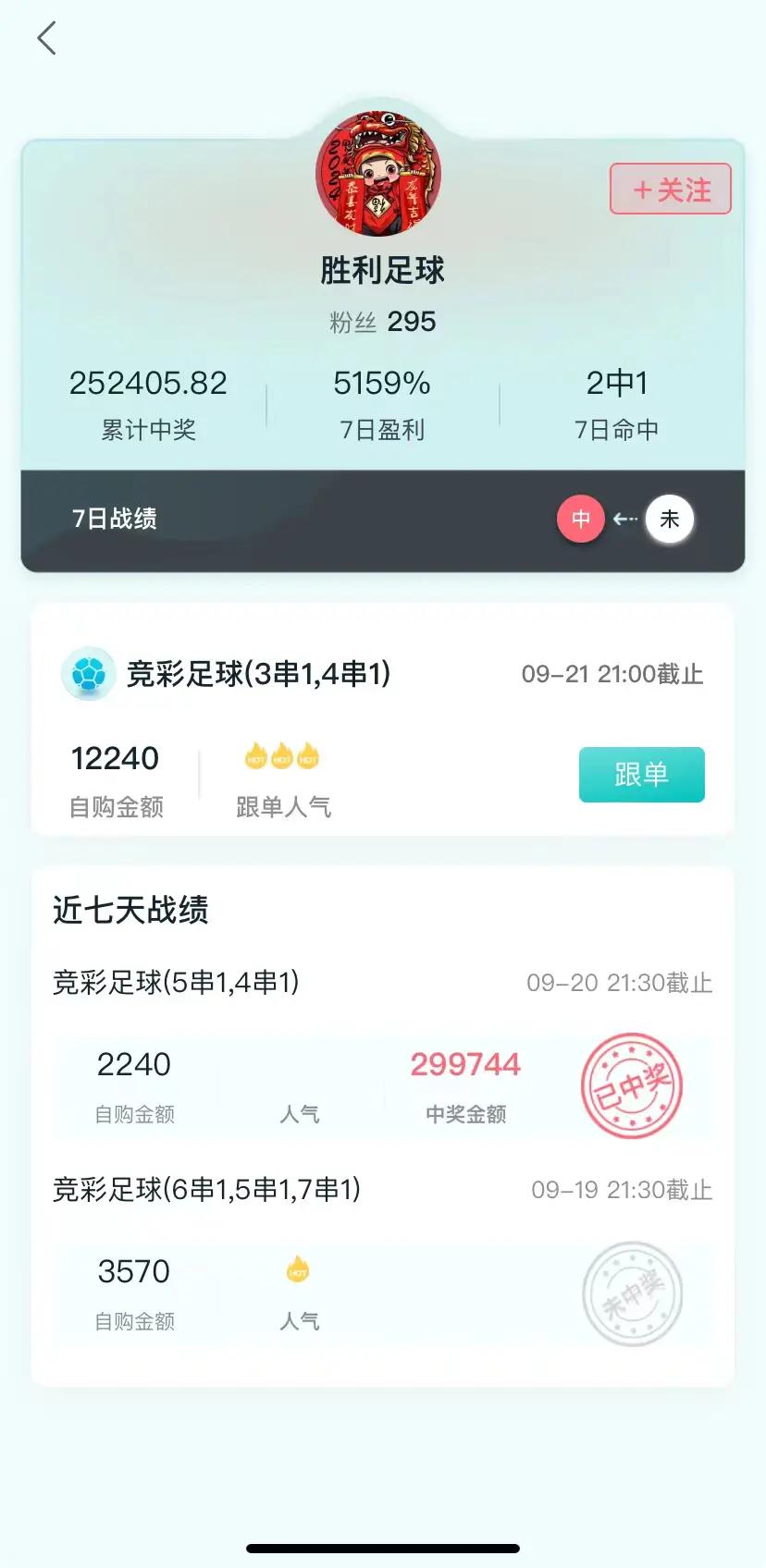Go back using the top-left arrow
This screenshot has height=1568, width=766.
(x=46, y=39)
